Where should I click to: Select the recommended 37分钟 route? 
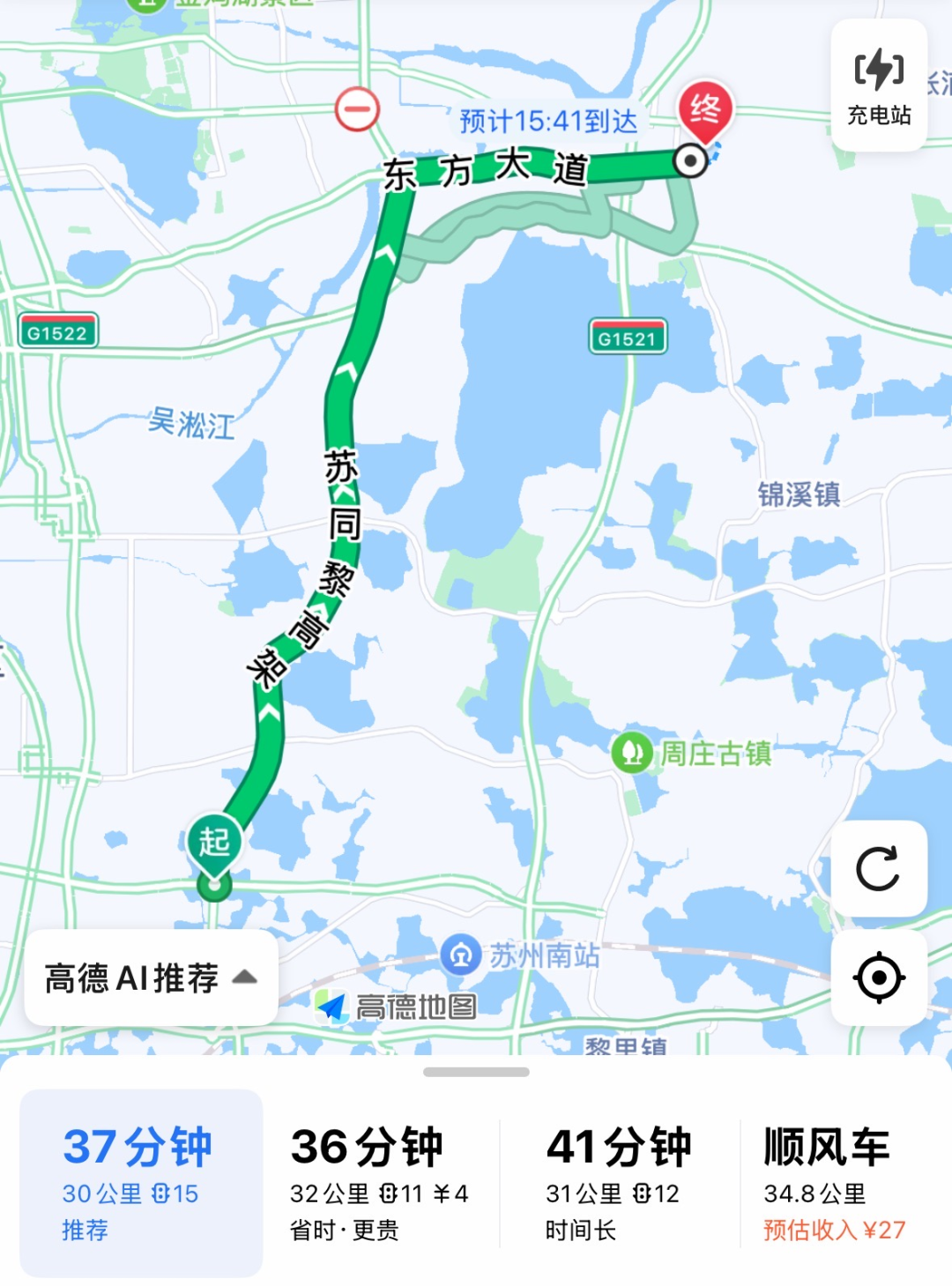click(x=141, y=1182)
